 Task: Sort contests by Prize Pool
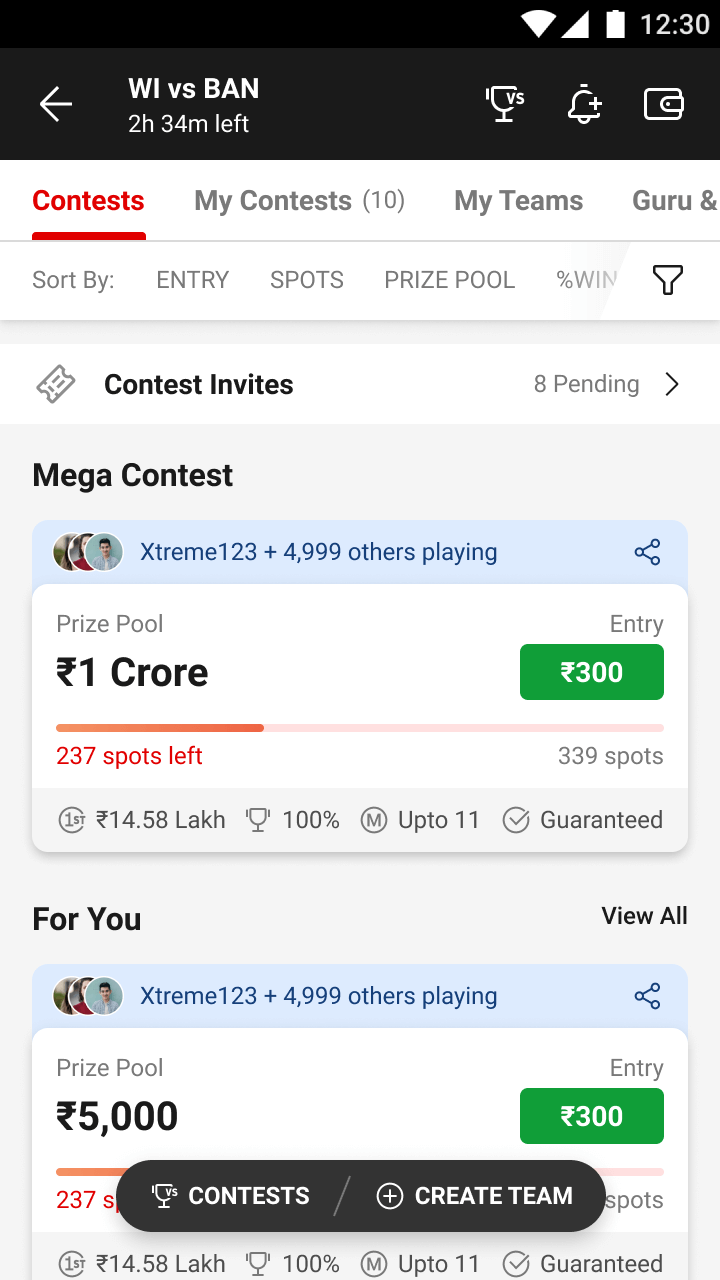tap(449, 280)
